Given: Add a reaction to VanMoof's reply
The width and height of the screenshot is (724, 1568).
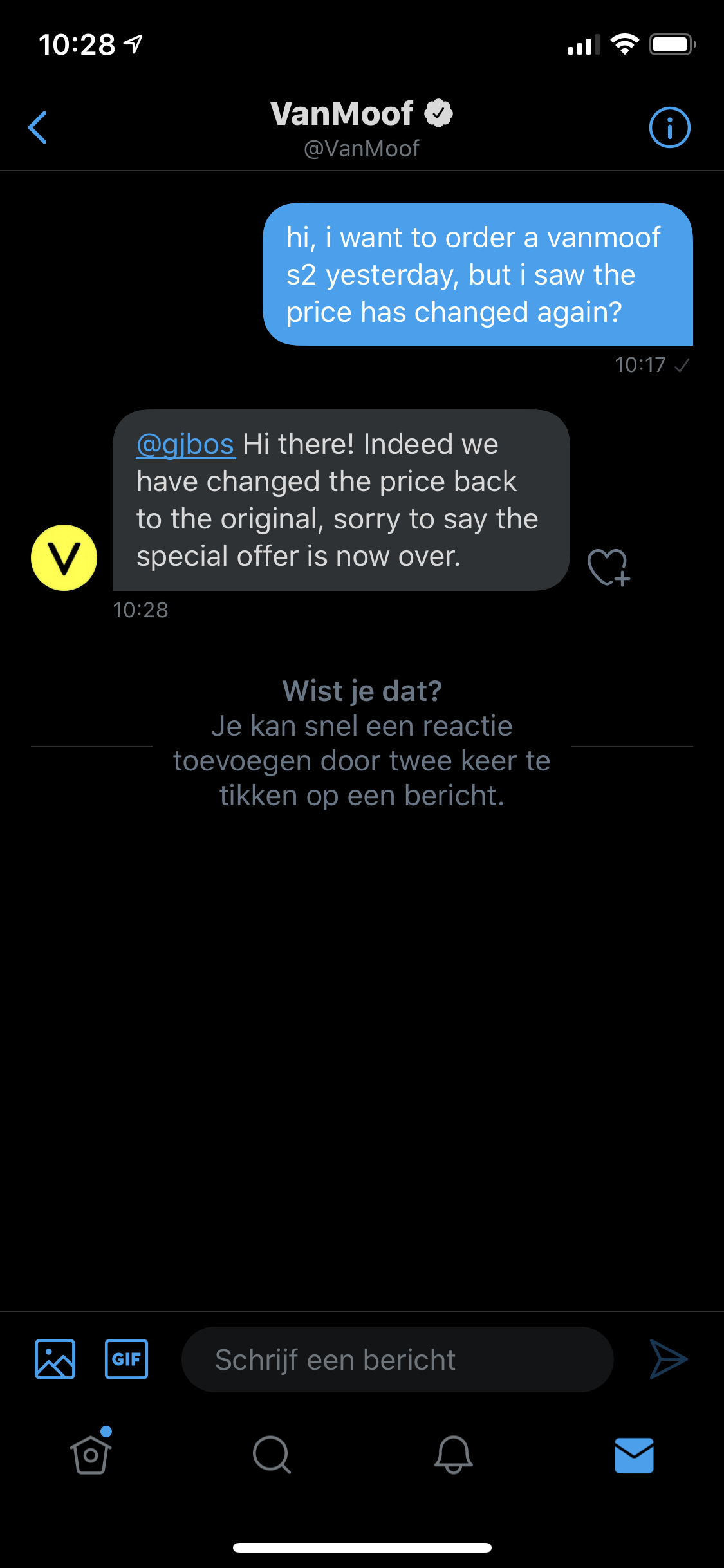Looking at the screenshot, I should click(608, 567).
